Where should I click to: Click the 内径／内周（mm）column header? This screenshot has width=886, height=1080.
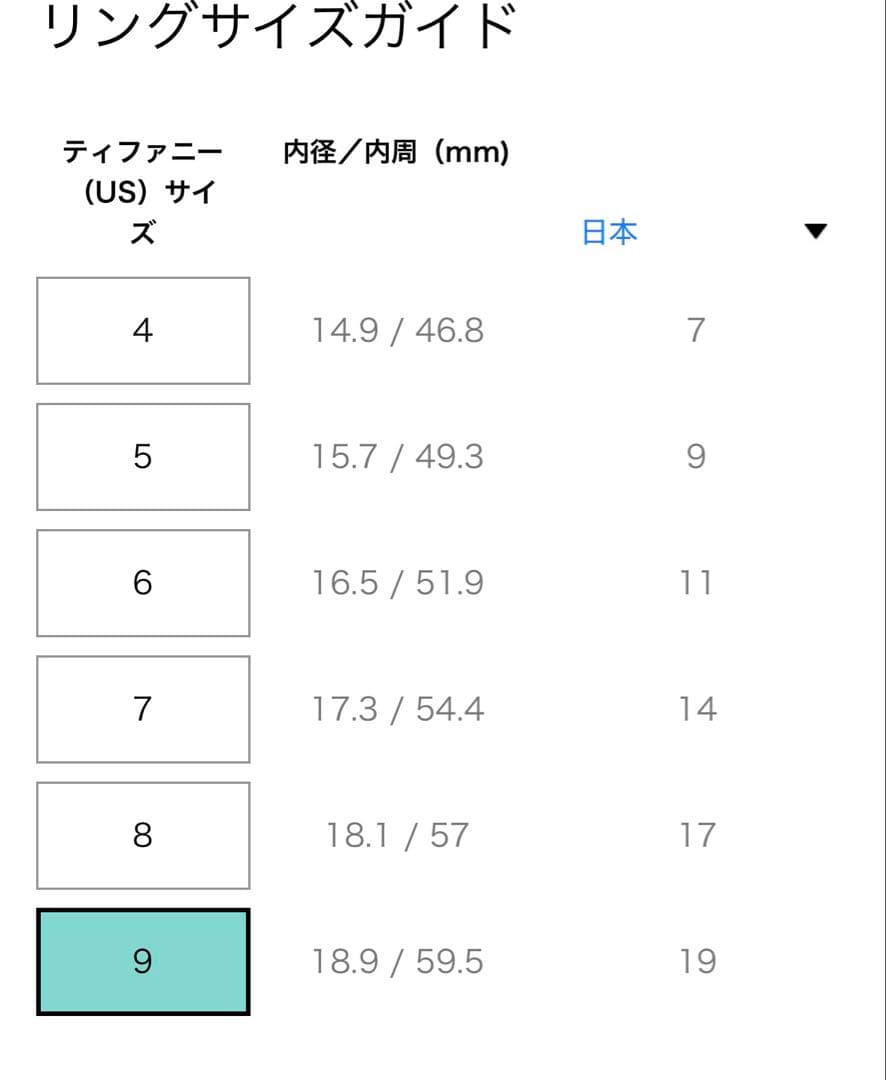click(396, 152)
